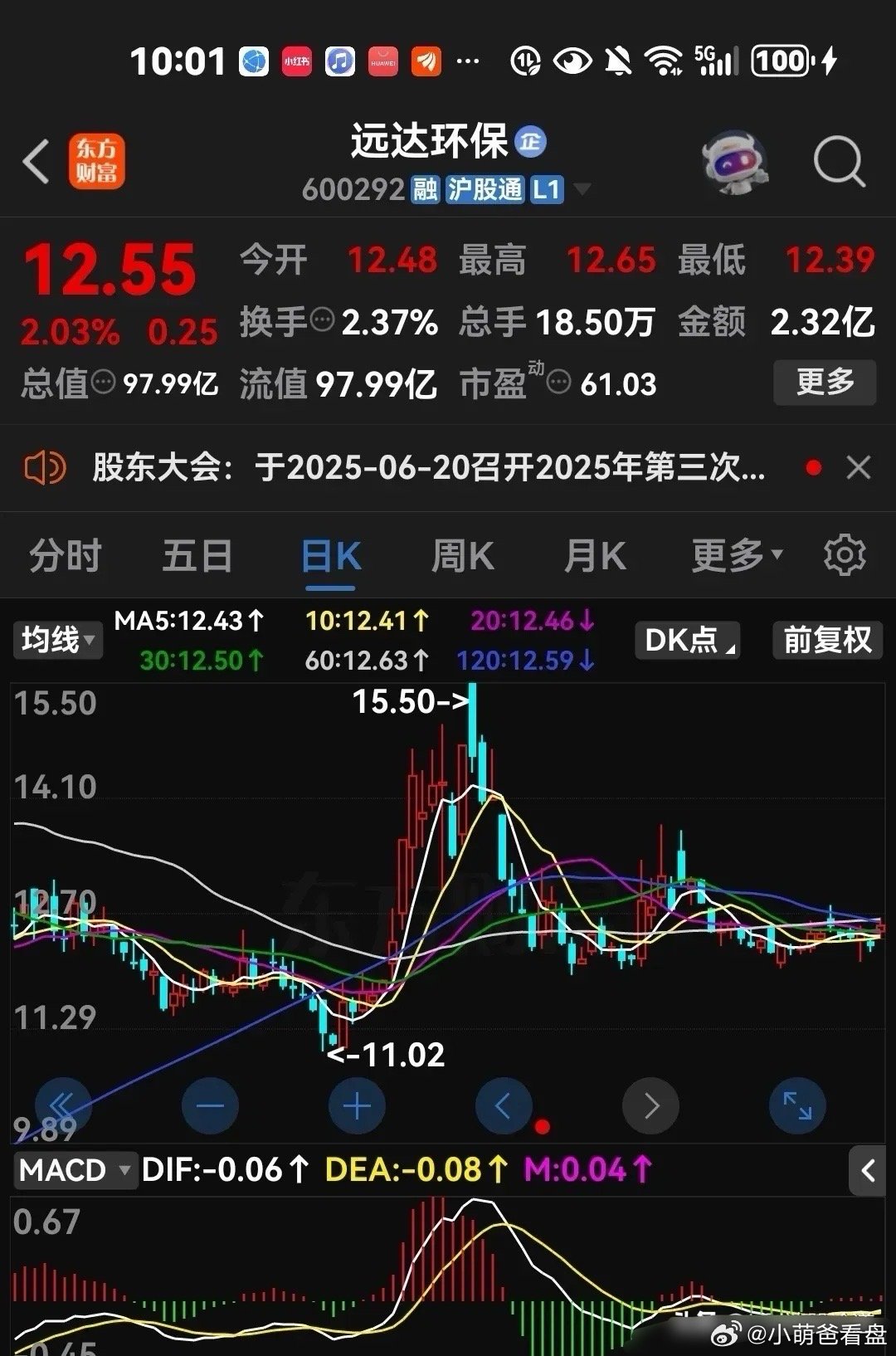896x1356 pixels.
Task: Tap the 更多 button beside 市盈
Action: (x=824, y=383)
